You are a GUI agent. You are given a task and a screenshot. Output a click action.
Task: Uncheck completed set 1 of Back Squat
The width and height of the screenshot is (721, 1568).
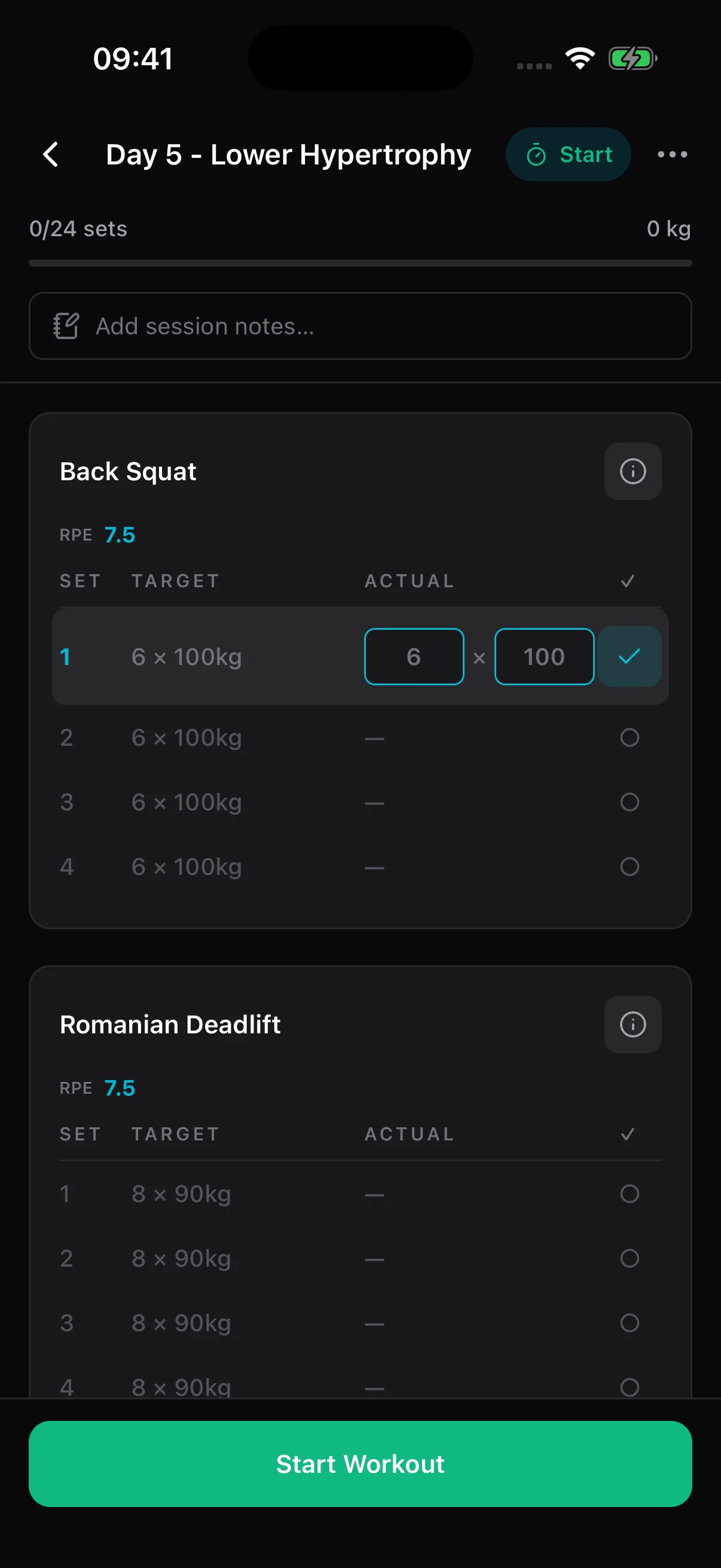click(629, 656)
